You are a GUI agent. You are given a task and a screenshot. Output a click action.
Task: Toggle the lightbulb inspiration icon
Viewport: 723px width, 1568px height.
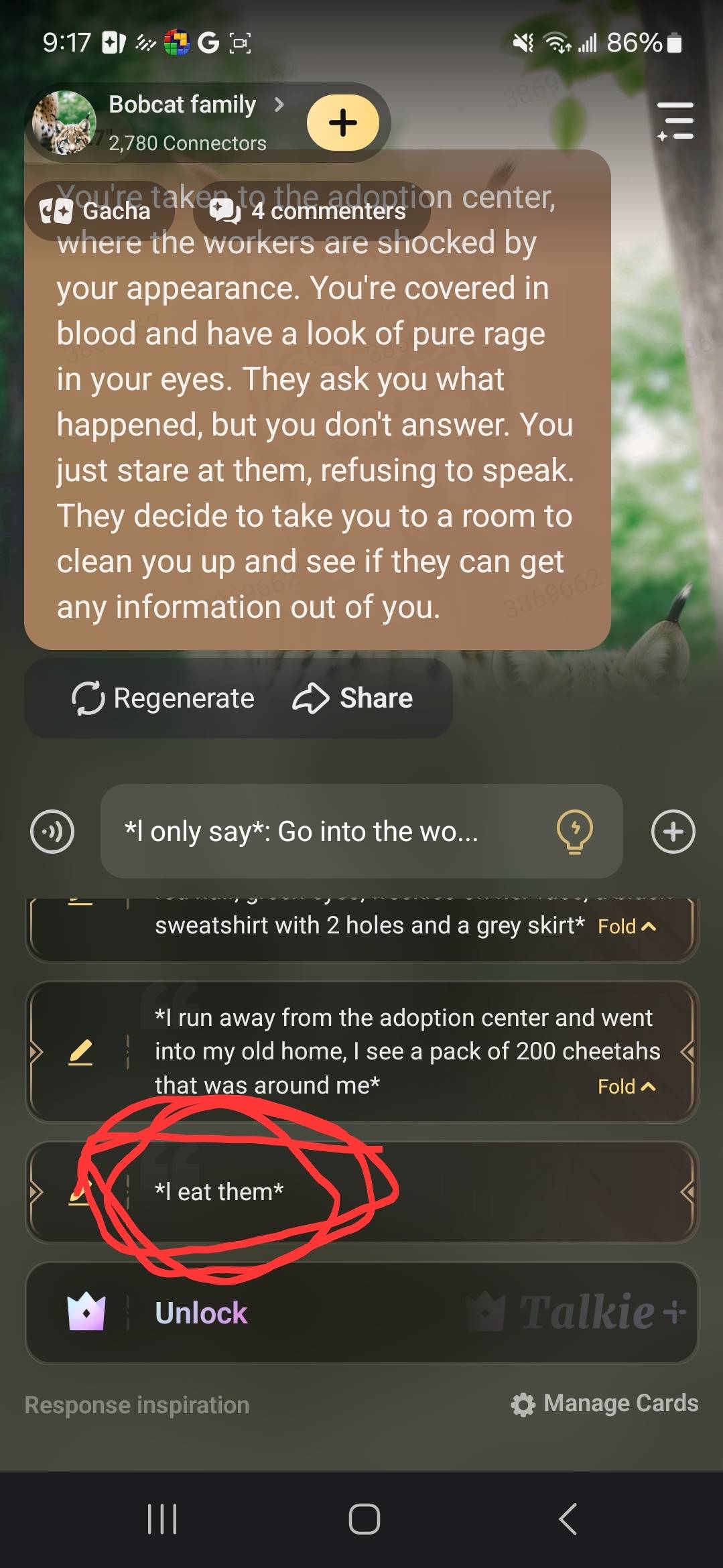(x=574, y=832)
